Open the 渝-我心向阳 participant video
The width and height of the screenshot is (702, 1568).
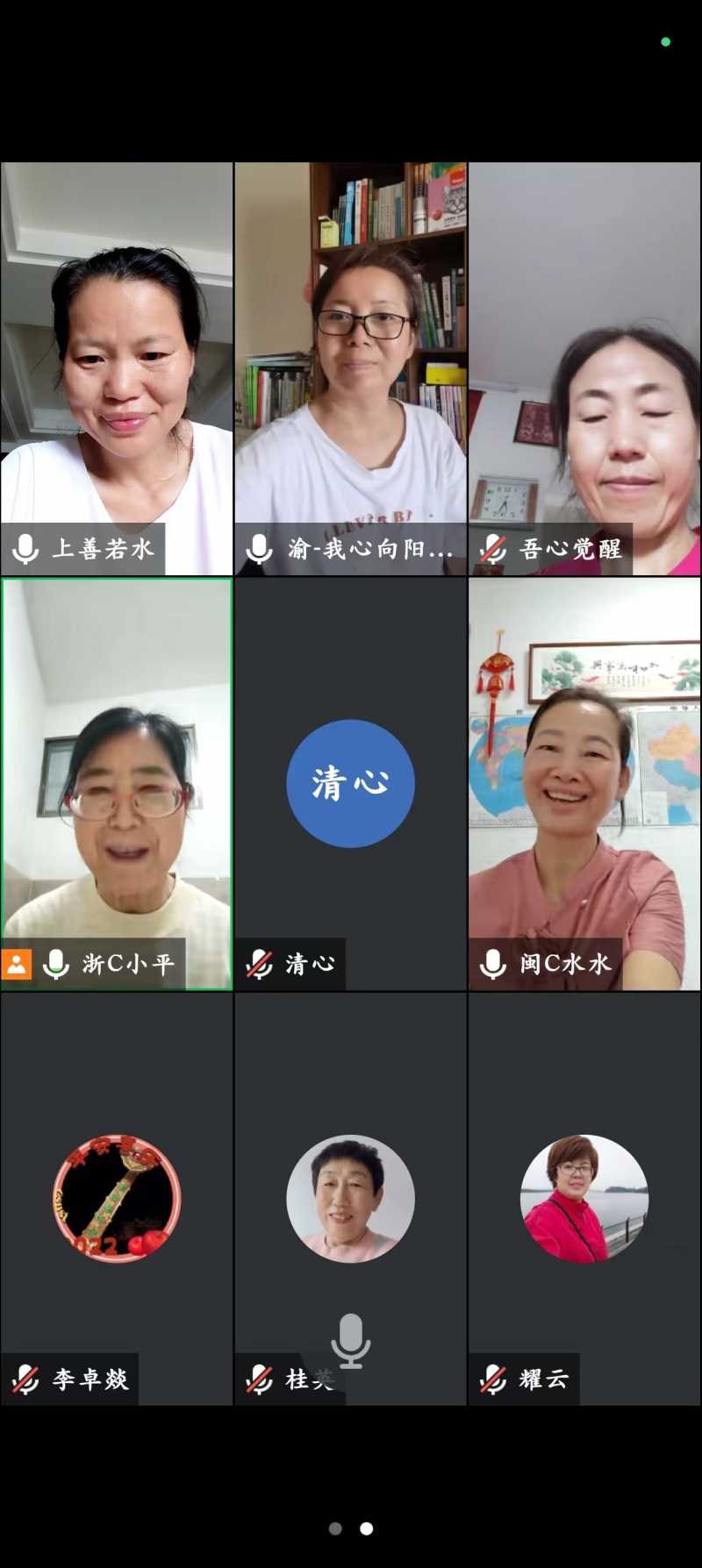350,368
